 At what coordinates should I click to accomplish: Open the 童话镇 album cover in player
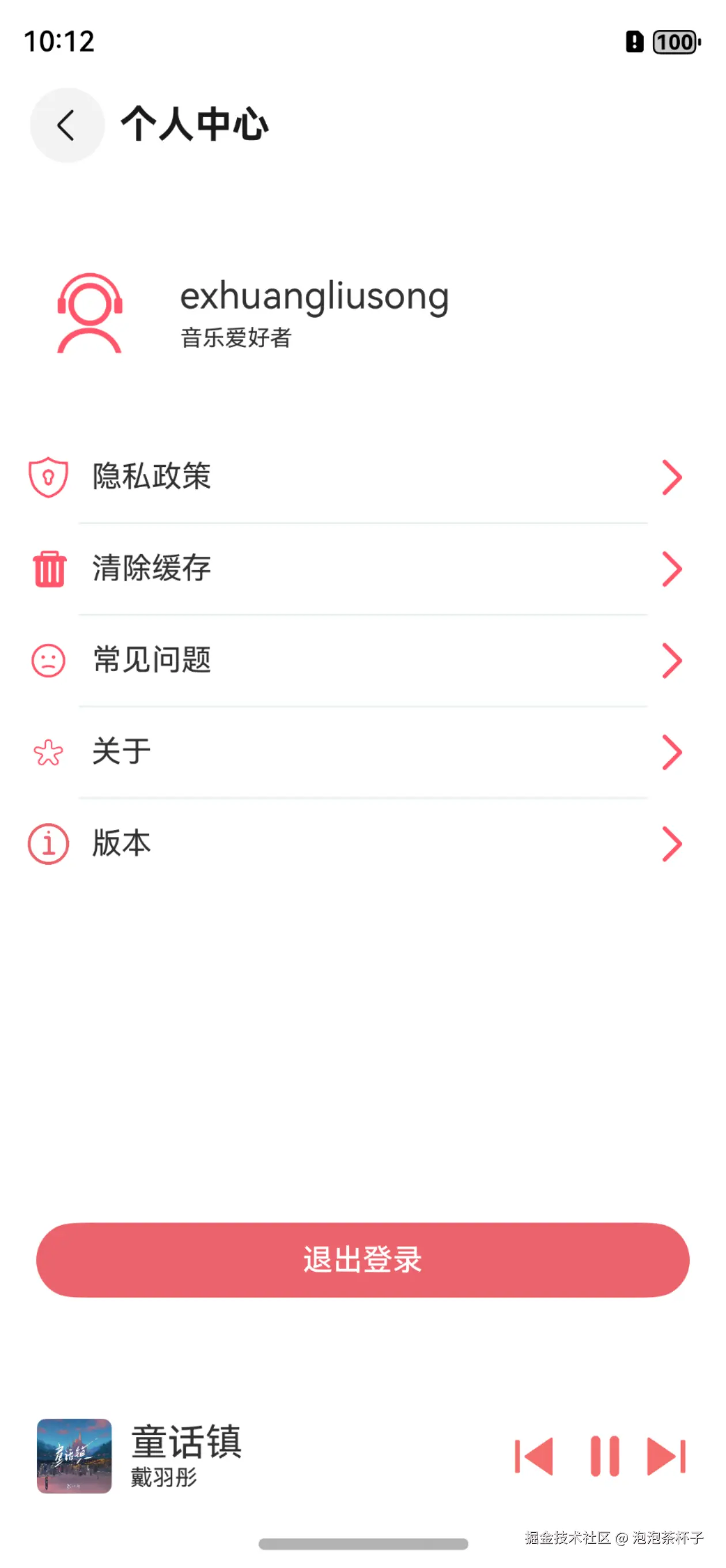click(74, 1456)
